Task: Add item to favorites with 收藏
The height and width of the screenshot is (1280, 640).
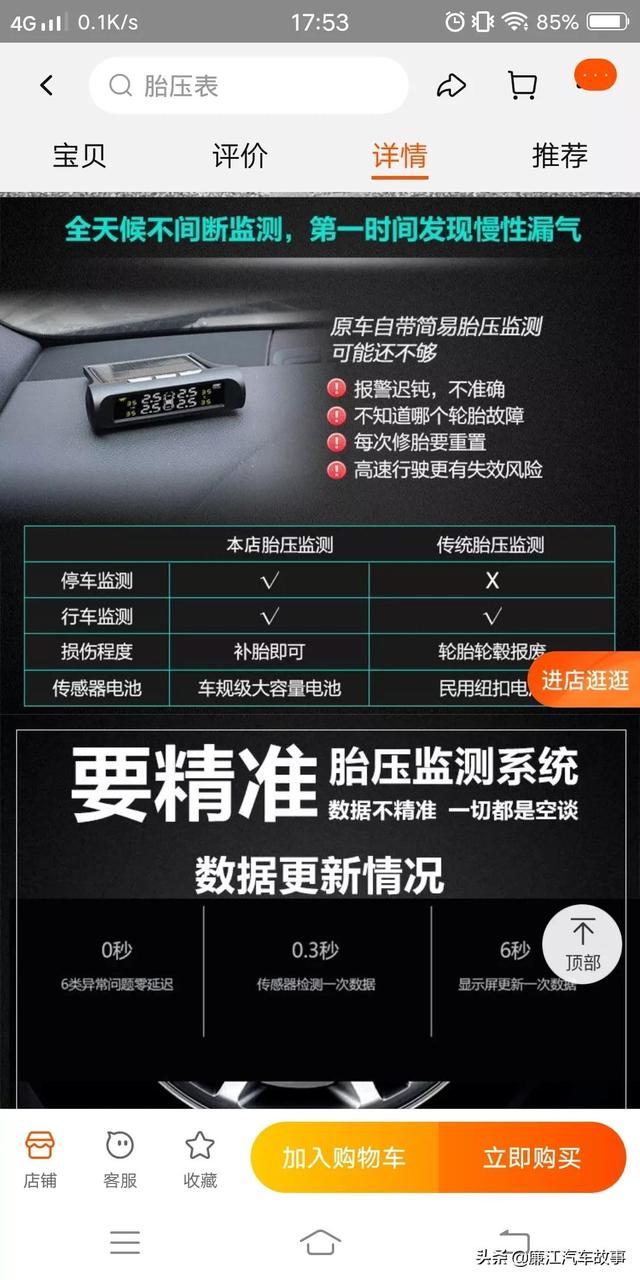Action: point(200,1158)
